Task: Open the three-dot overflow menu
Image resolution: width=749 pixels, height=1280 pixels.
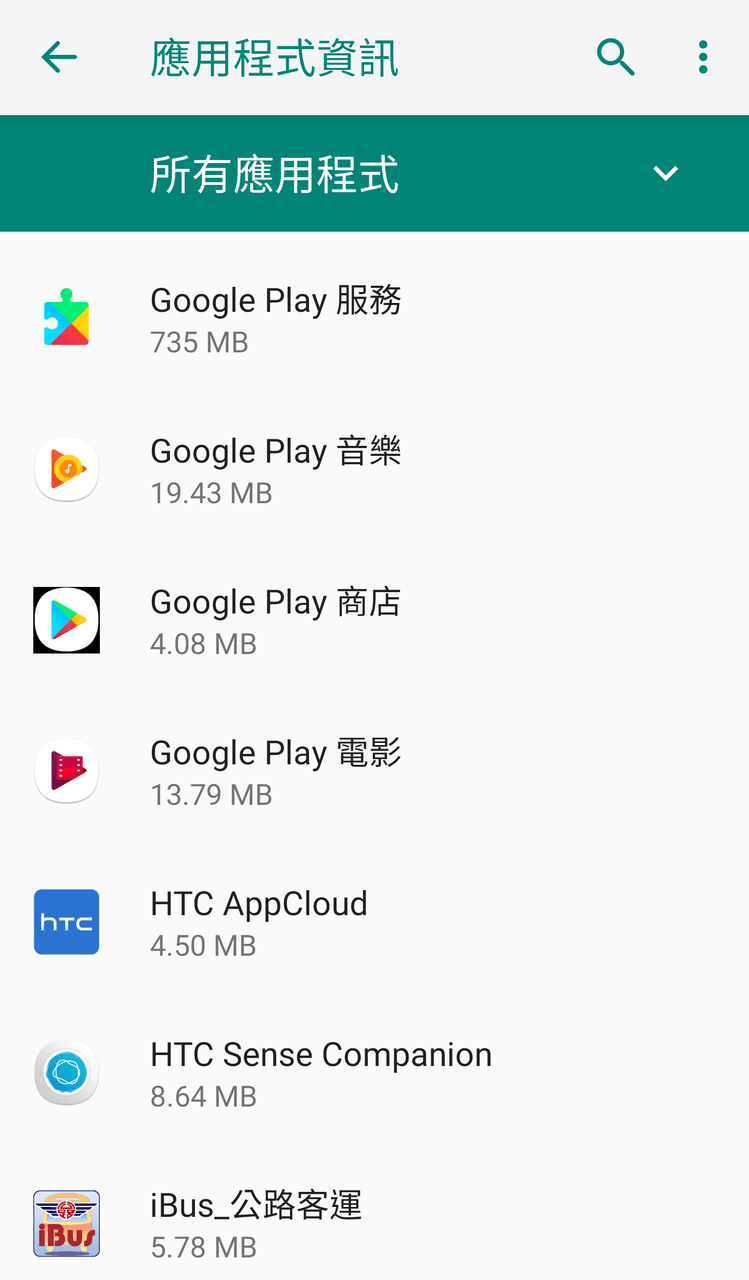Action: (702, 57)
